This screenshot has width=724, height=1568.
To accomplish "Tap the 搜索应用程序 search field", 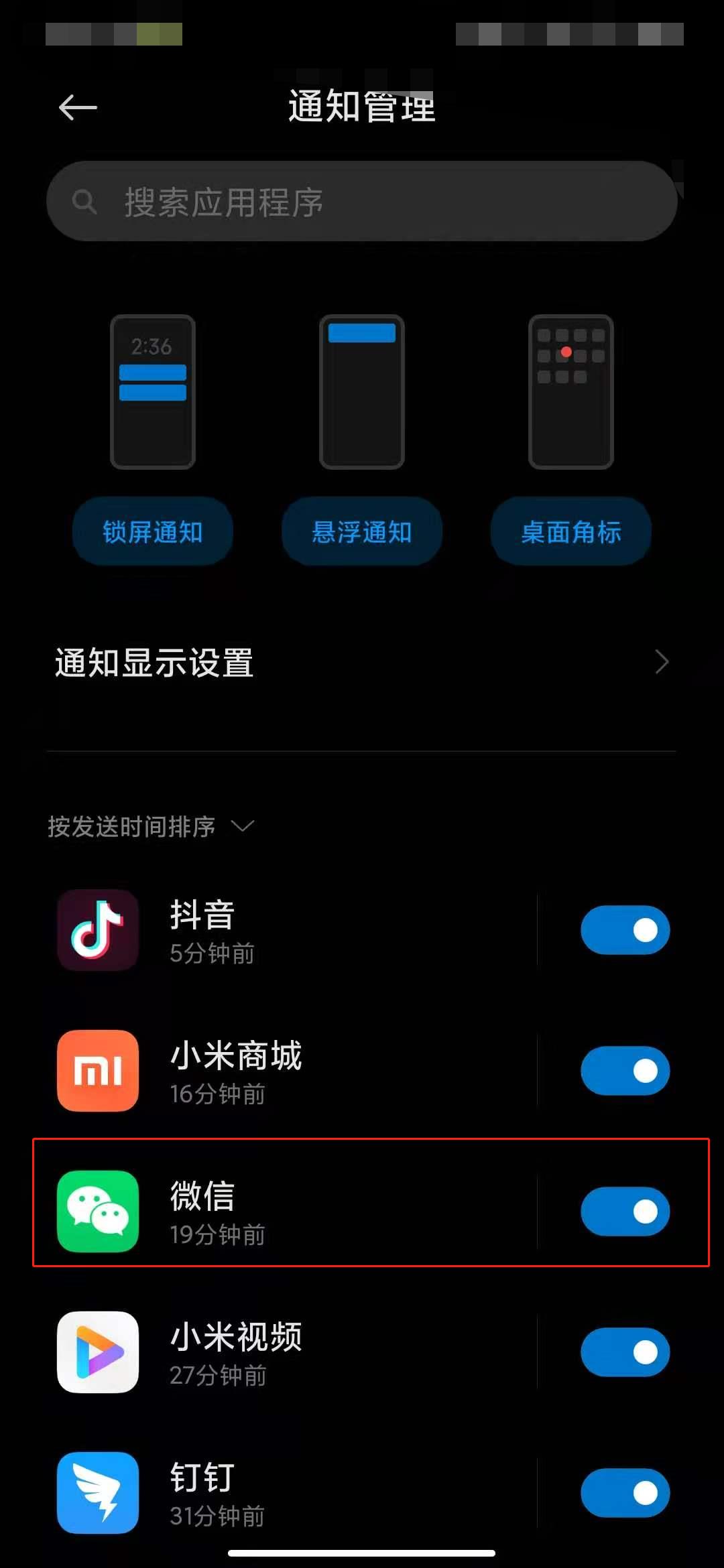I will (362, 201).
